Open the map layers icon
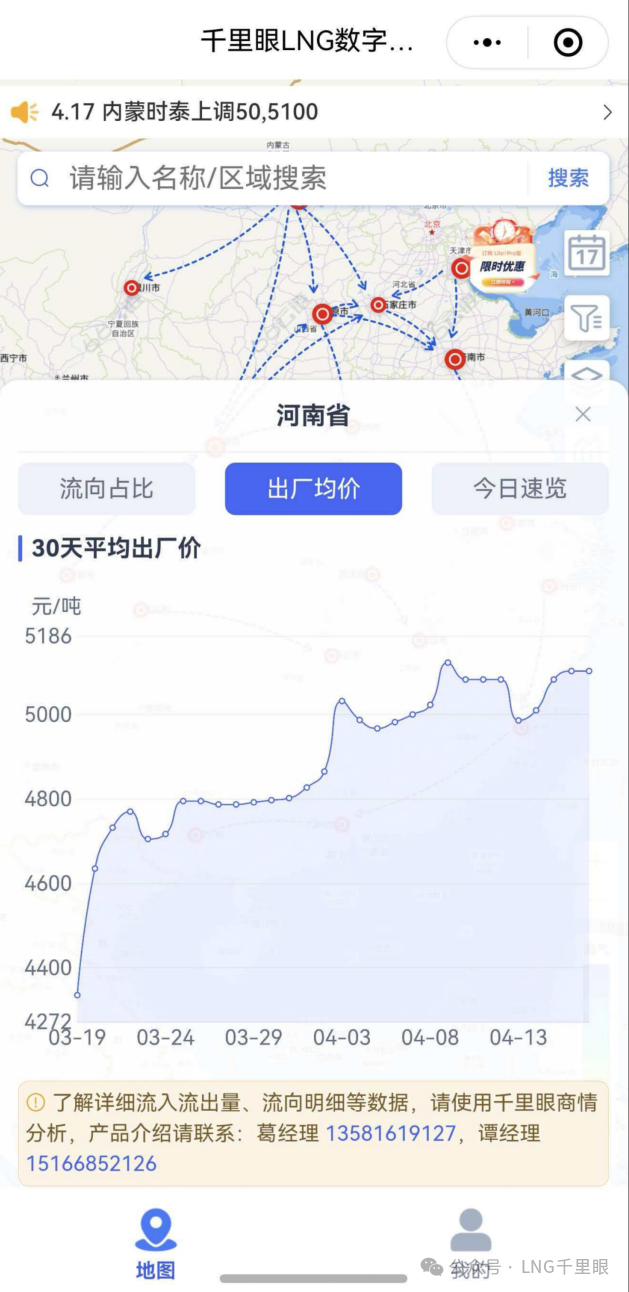 (587, 374)
